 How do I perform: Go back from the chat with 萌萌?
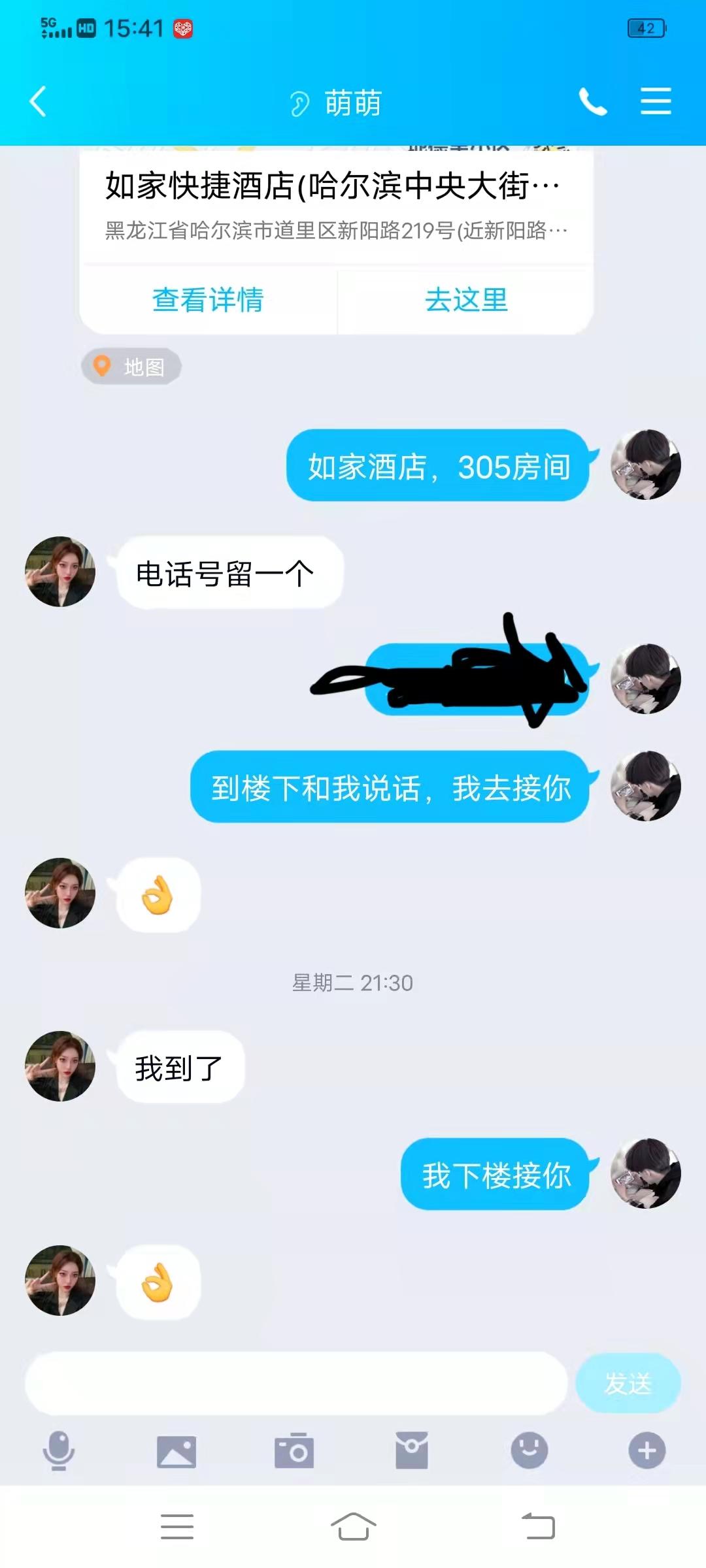point(38,102)
